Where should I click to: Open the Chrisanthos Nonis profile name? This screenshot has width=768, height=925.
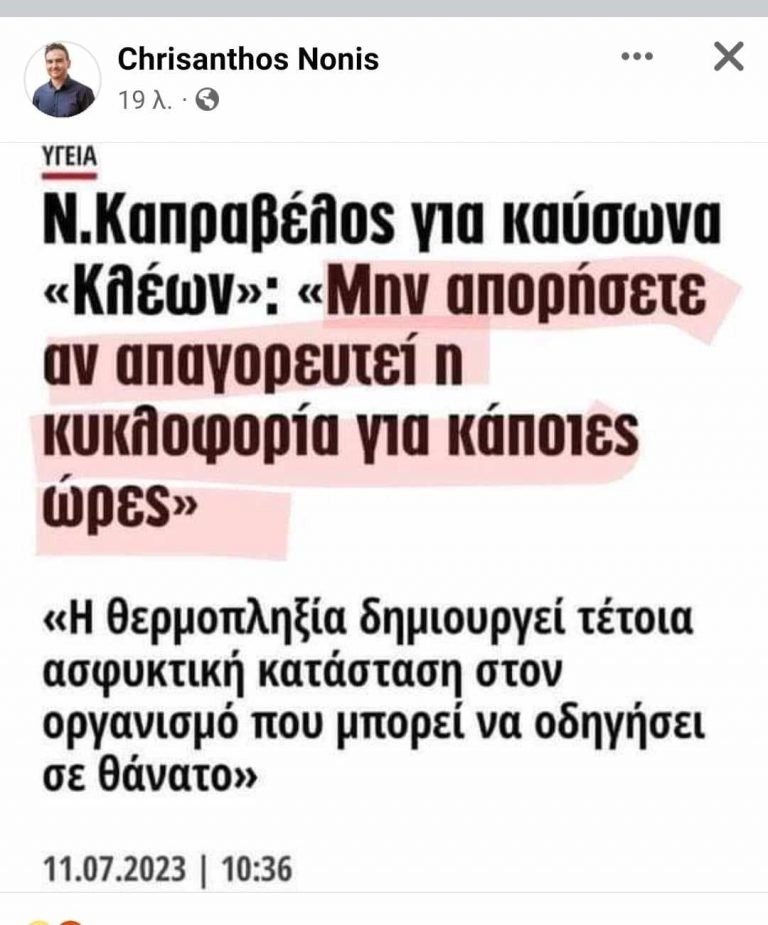(248, 59)
